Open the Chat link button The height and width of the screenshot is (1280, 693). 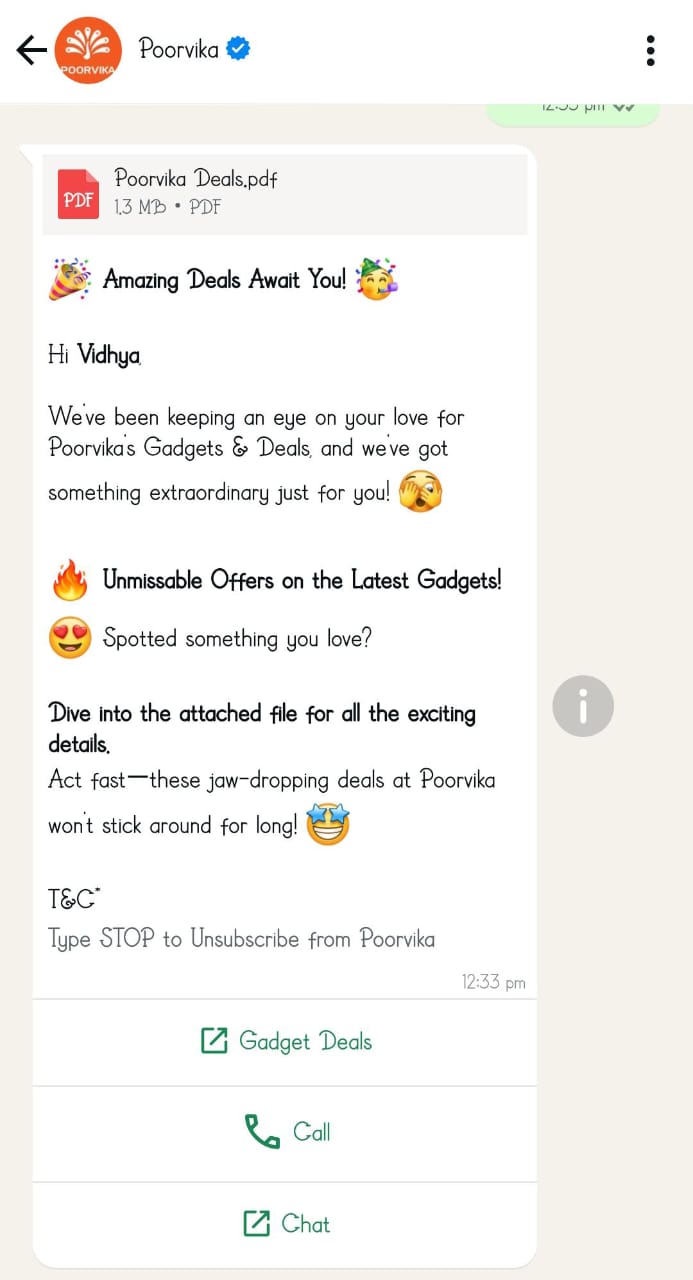tap(285, 1223)
